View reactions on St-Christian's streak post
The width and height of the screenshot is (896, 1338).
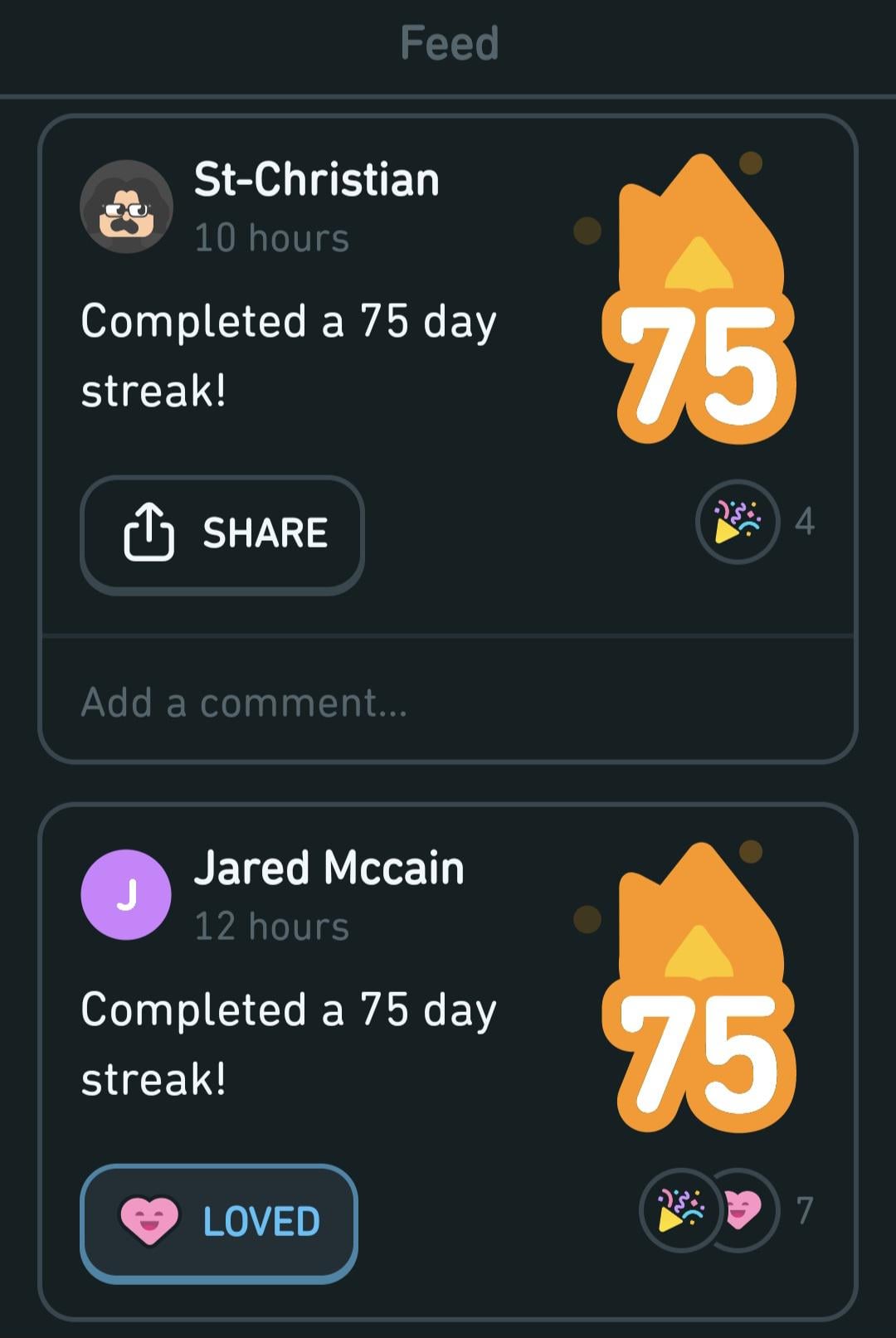(x=738, y=522)
